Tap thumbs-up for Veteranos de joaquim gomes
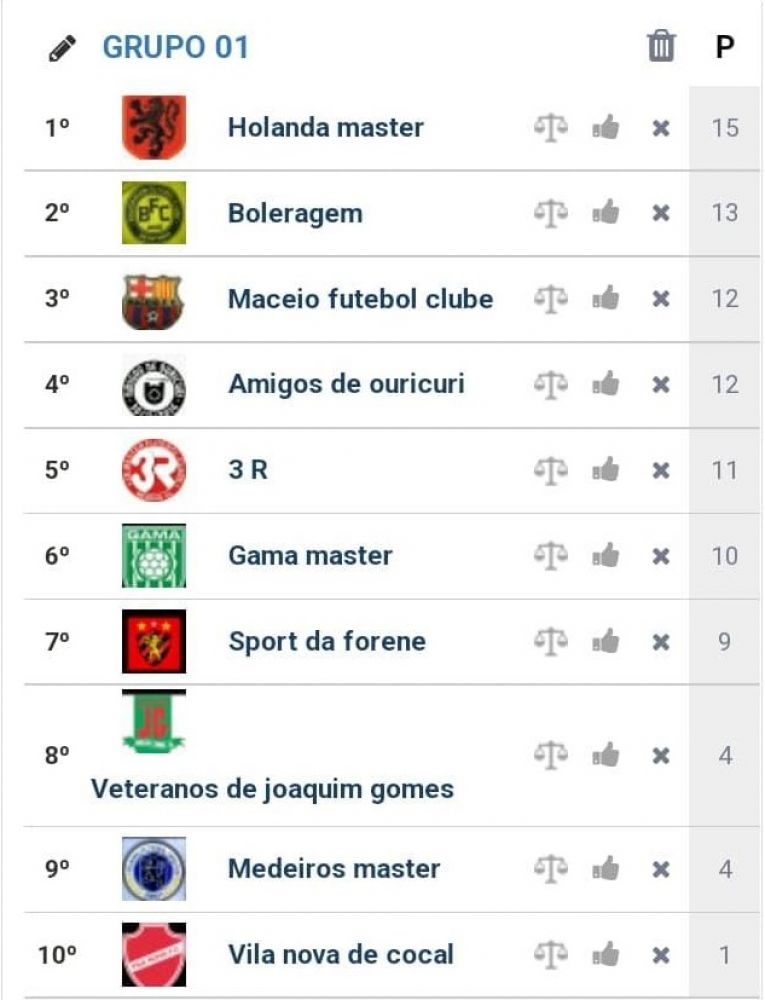The image size is (765, 1000). coord(605,755)
